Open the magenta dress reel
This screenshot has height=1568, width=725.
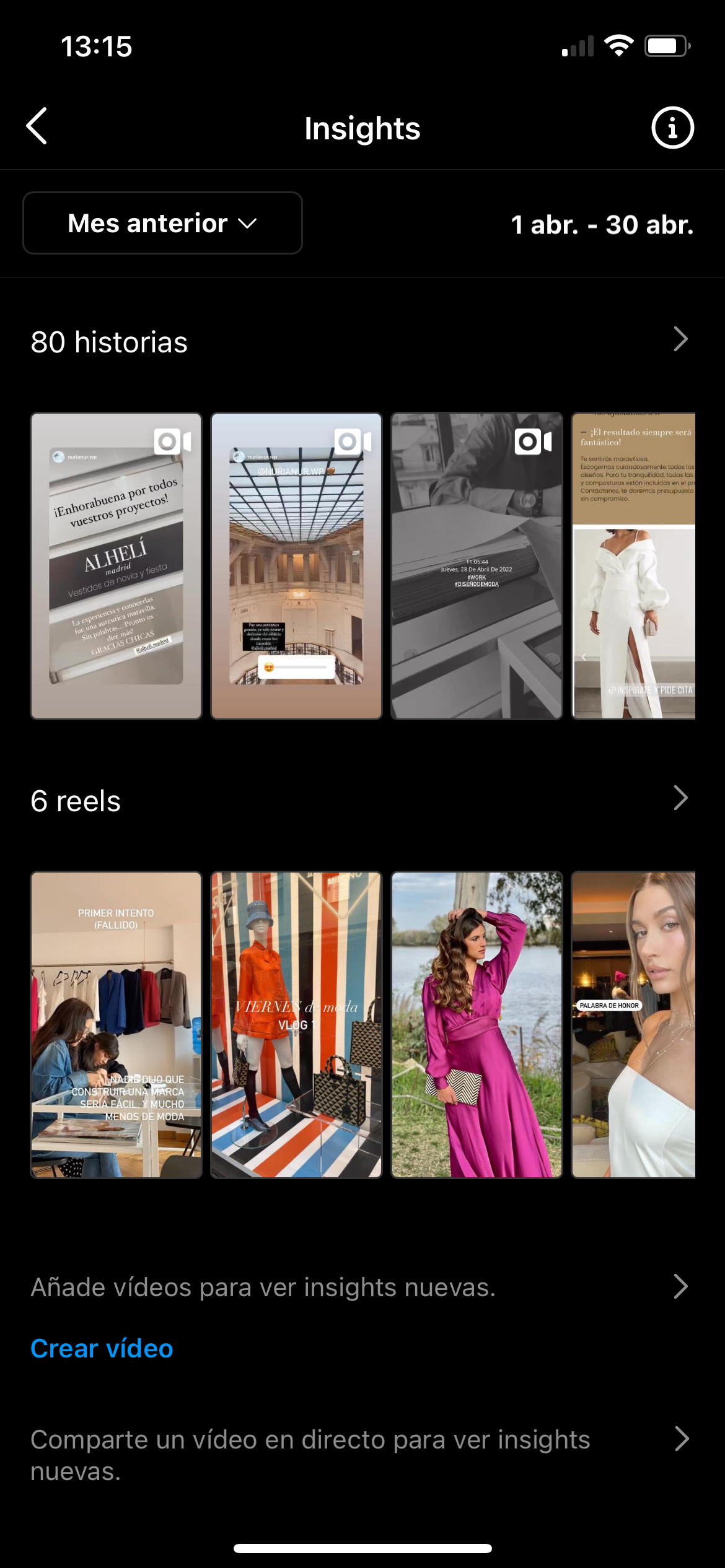(x=477, y=1025)
